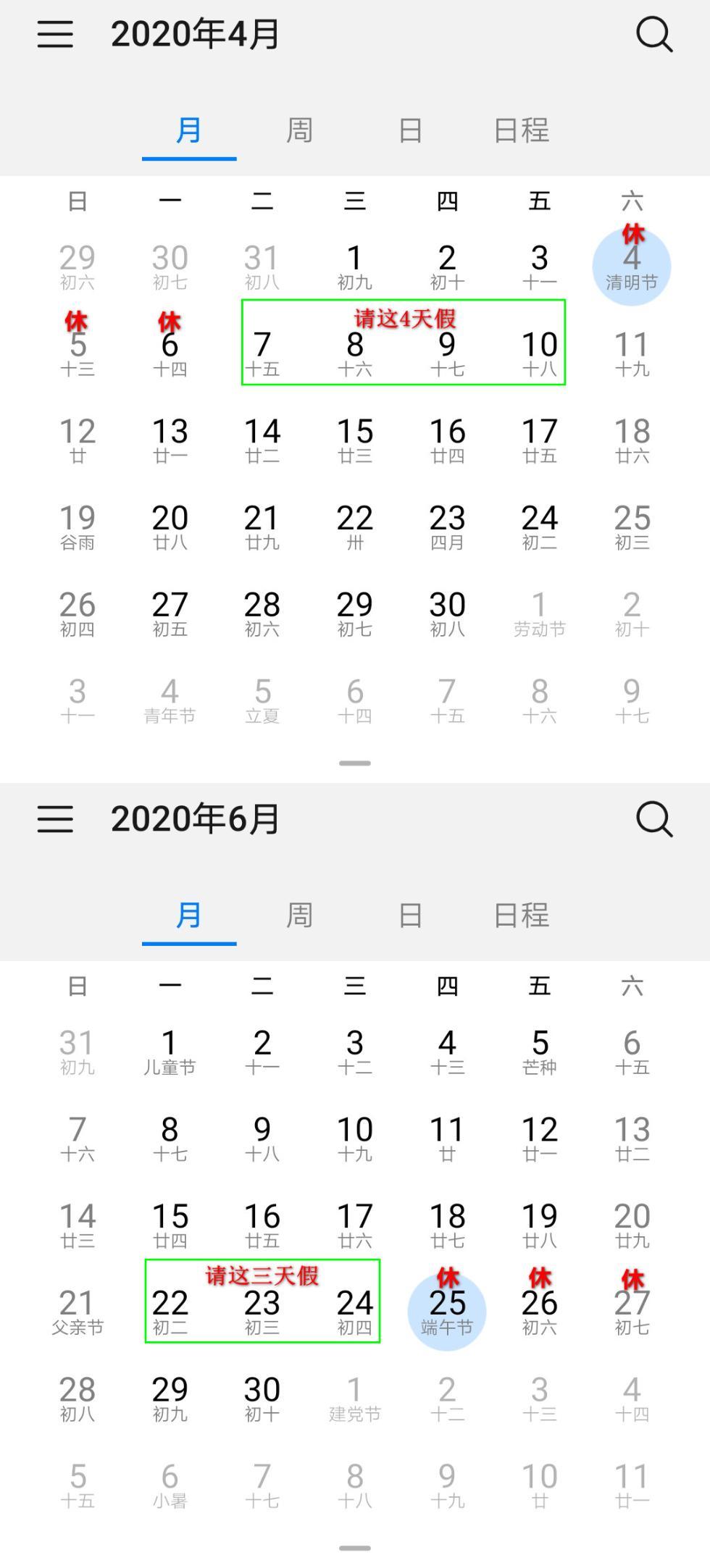Select the 月 tab in June view
710x1568 pixels.
pos(189,915)
